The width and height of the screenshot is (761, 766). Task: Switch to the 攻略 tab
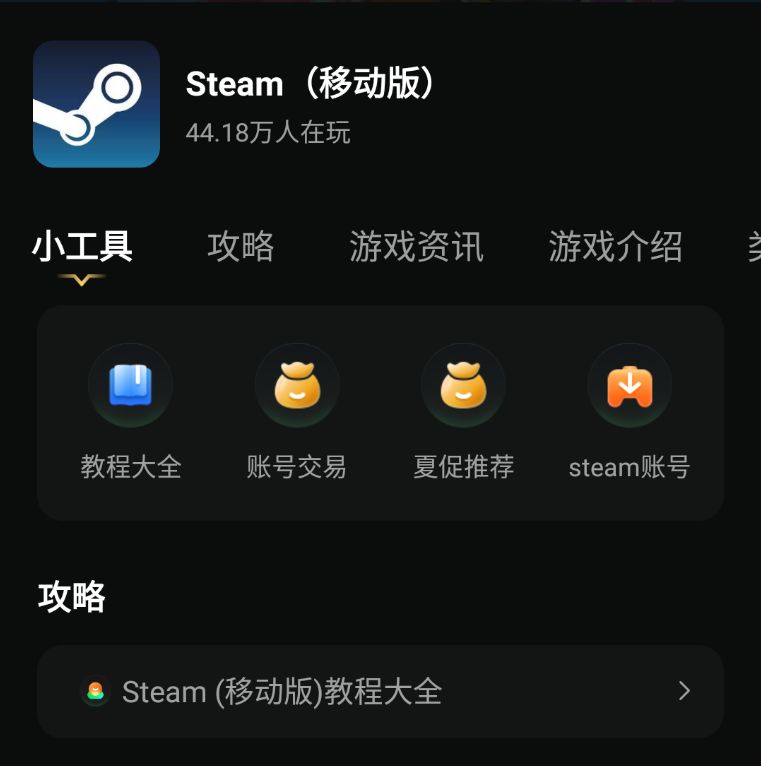tap(240, 247)
